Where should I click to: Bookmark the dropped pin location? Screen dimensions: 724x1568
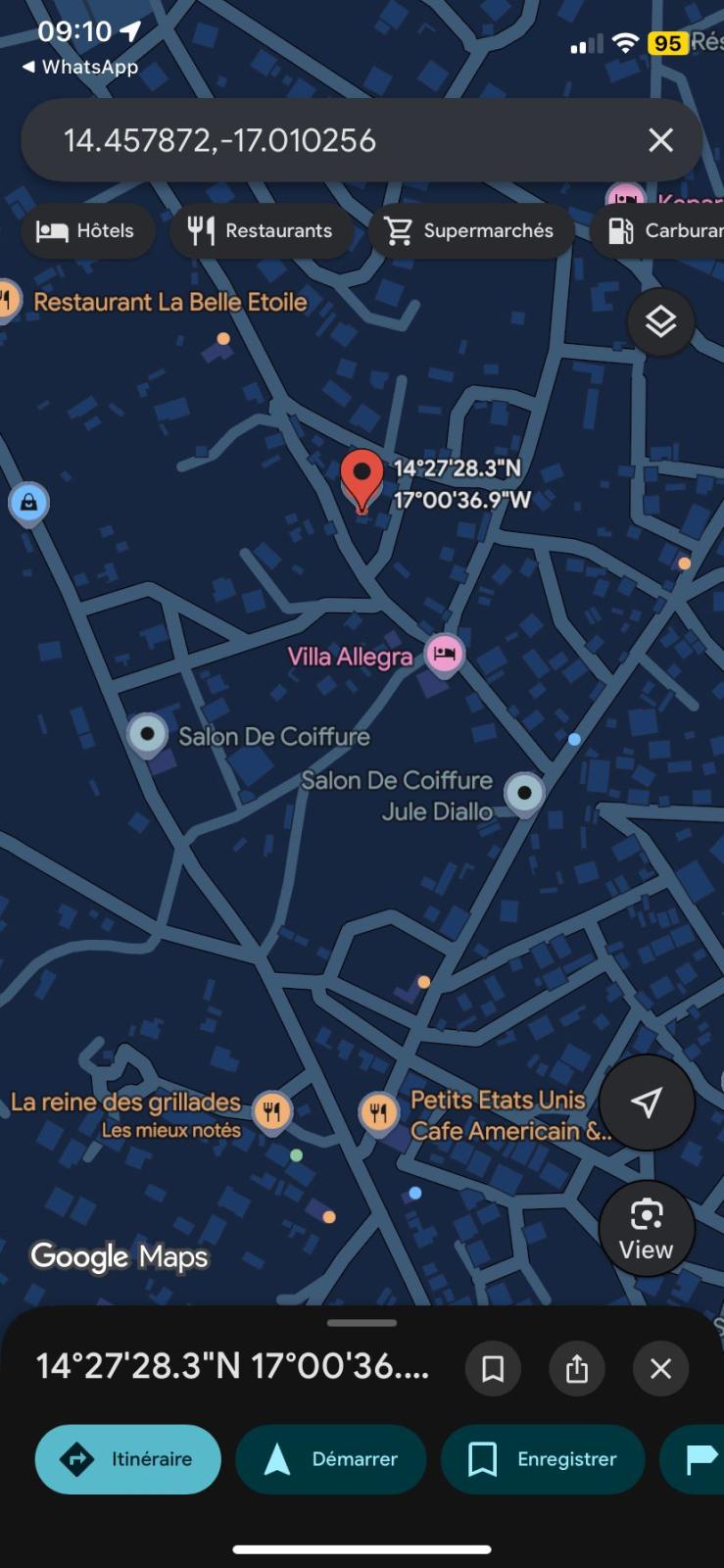(493, 1368)
